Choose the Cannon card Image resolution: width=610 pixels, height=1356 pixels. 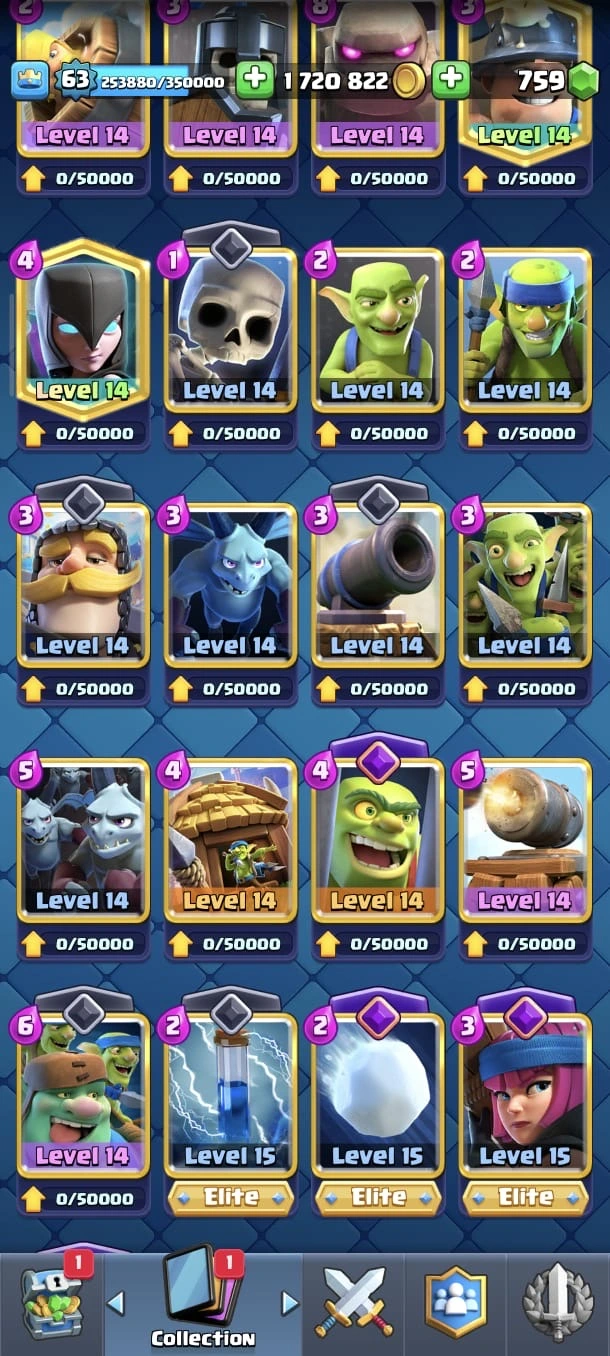point(377,585)
